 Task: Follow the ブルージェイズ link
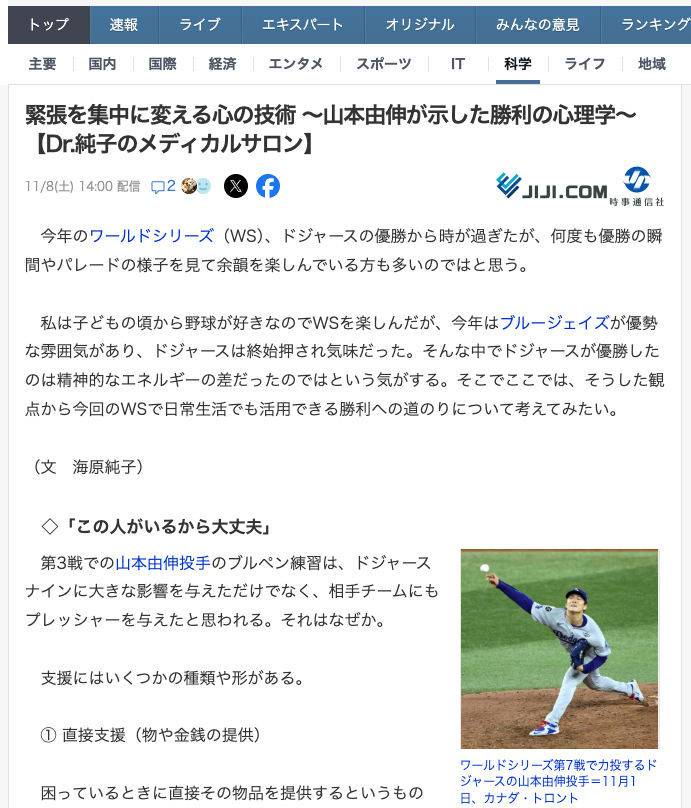[554, 323]
